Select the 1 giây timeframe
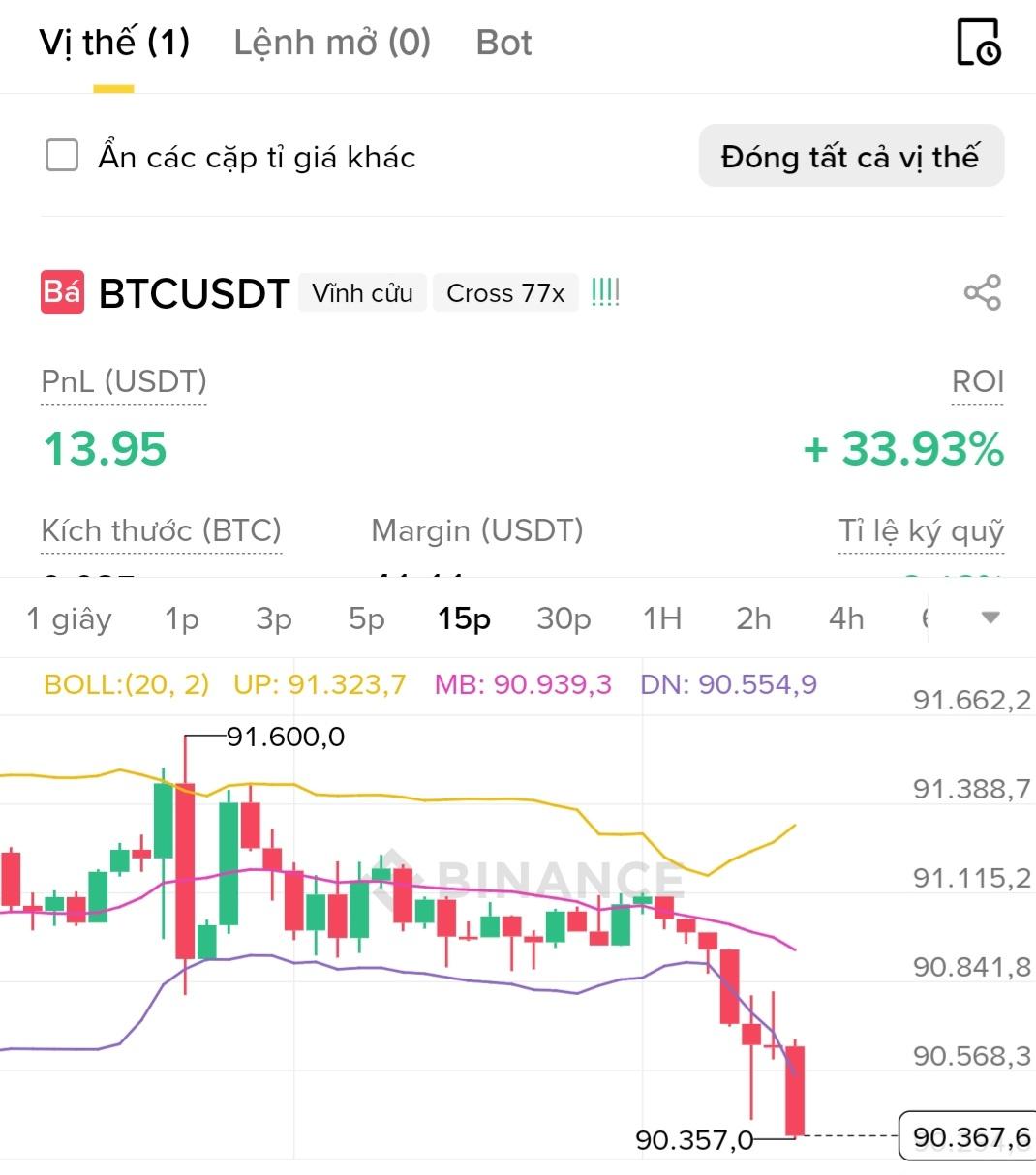 69,618
